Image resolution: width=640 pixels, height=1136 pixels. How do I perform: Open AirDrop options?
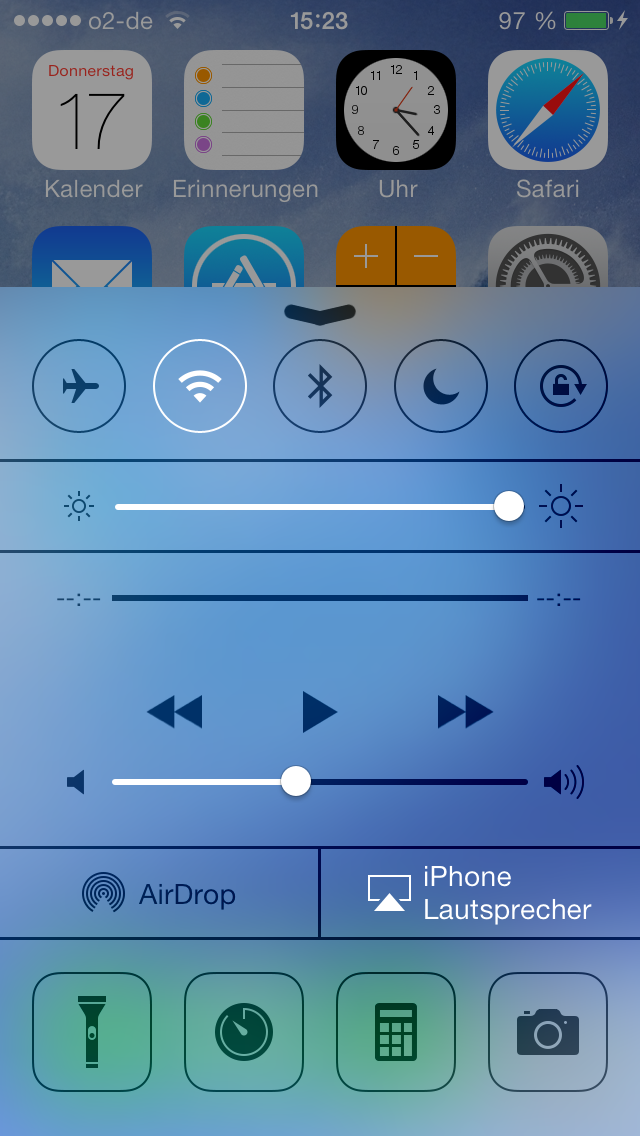click(x=160, y=893)
